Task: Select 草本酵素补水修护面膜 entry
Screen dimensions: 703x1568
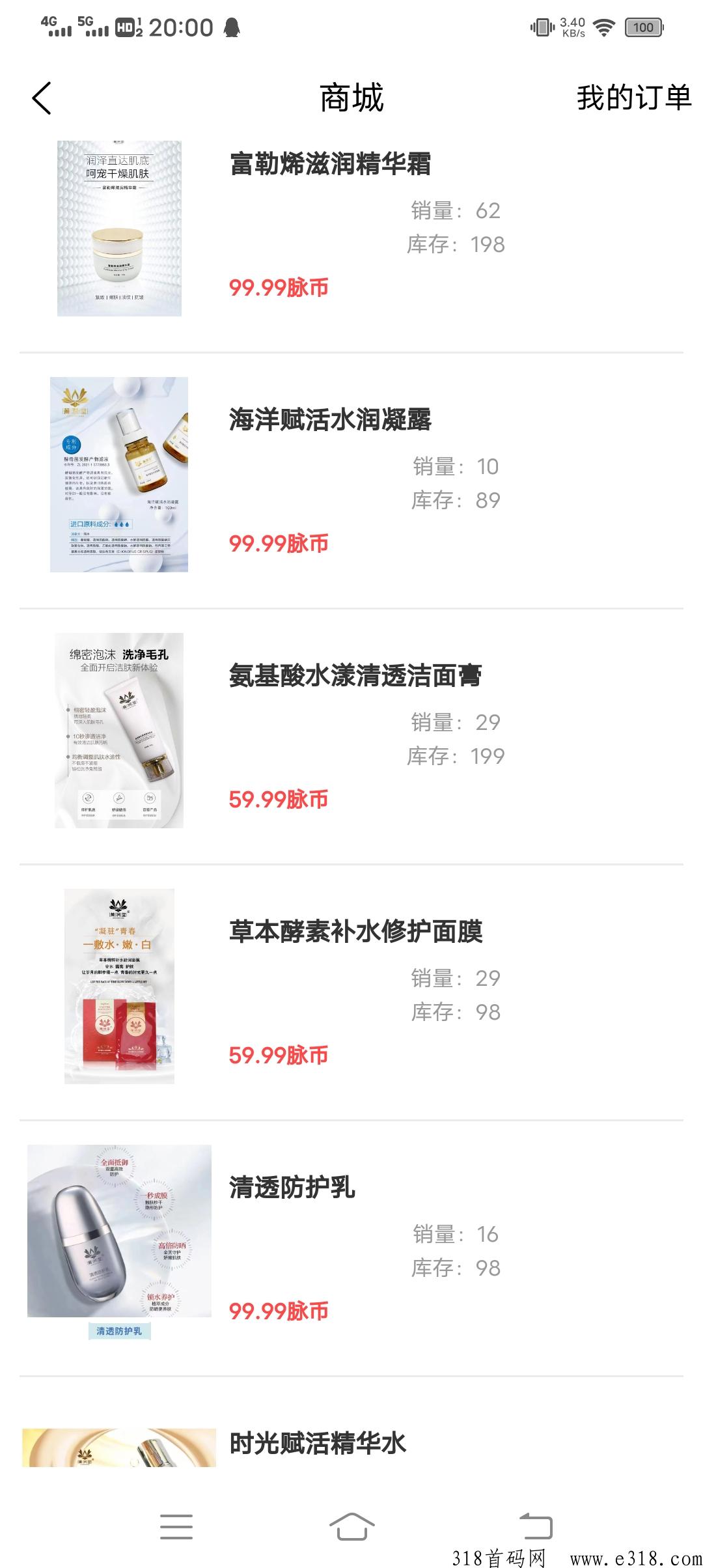Action: [x=358, y=931]
